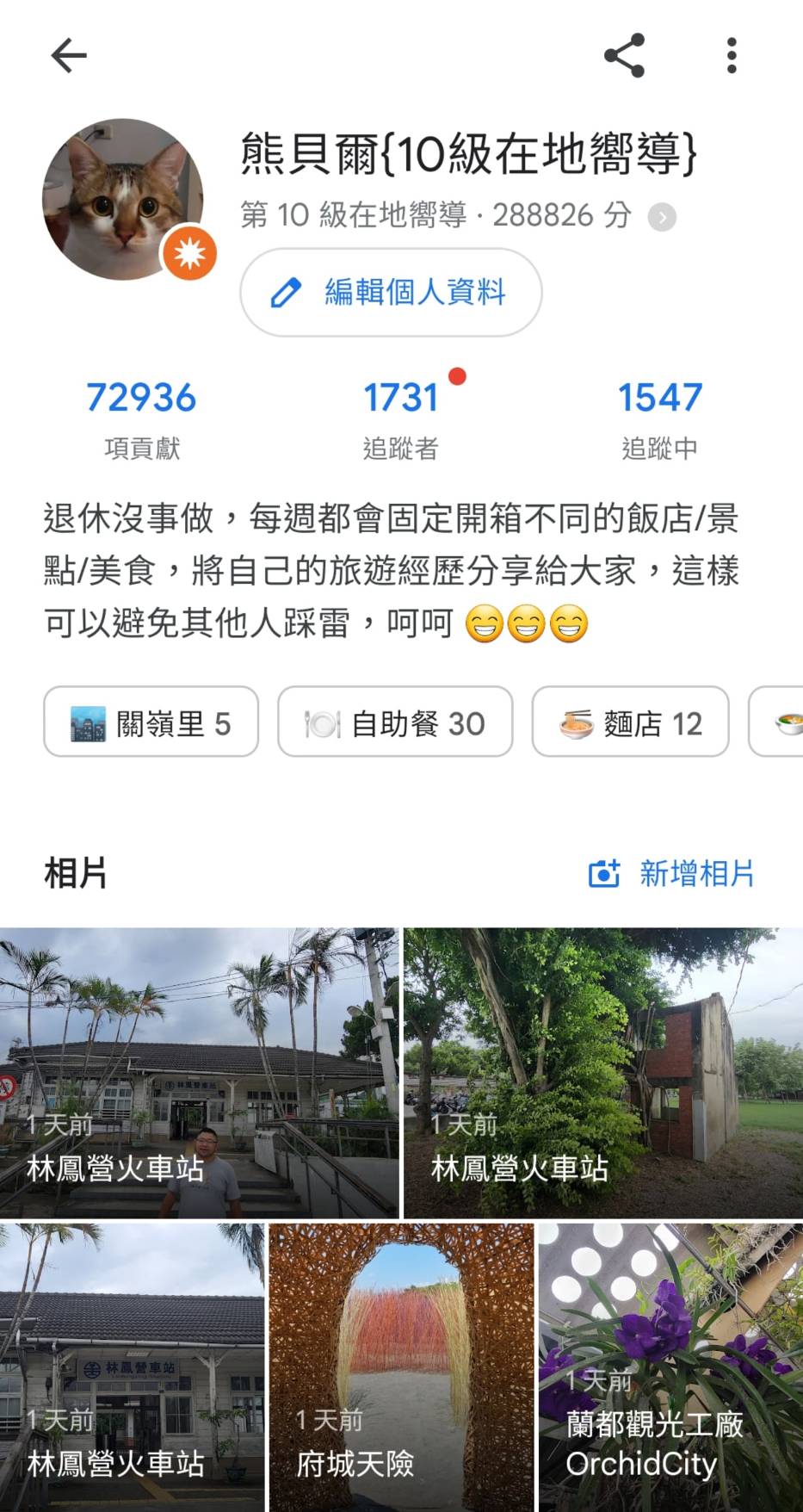Add a photo with 新增相片
The image size is (803, 1512).
click(671, 874)
